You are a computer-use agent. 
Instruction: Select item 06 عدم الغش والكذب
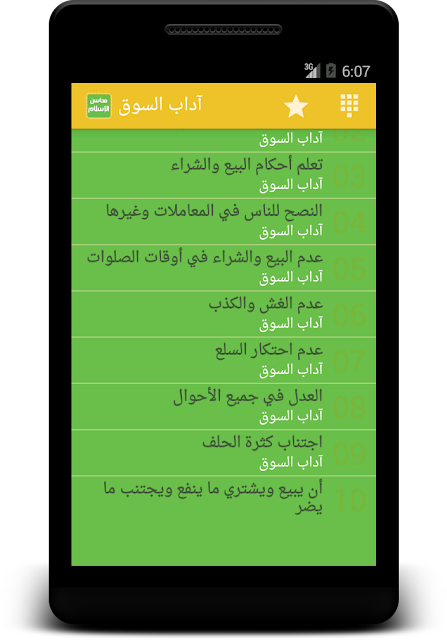(x=223, y=314)
